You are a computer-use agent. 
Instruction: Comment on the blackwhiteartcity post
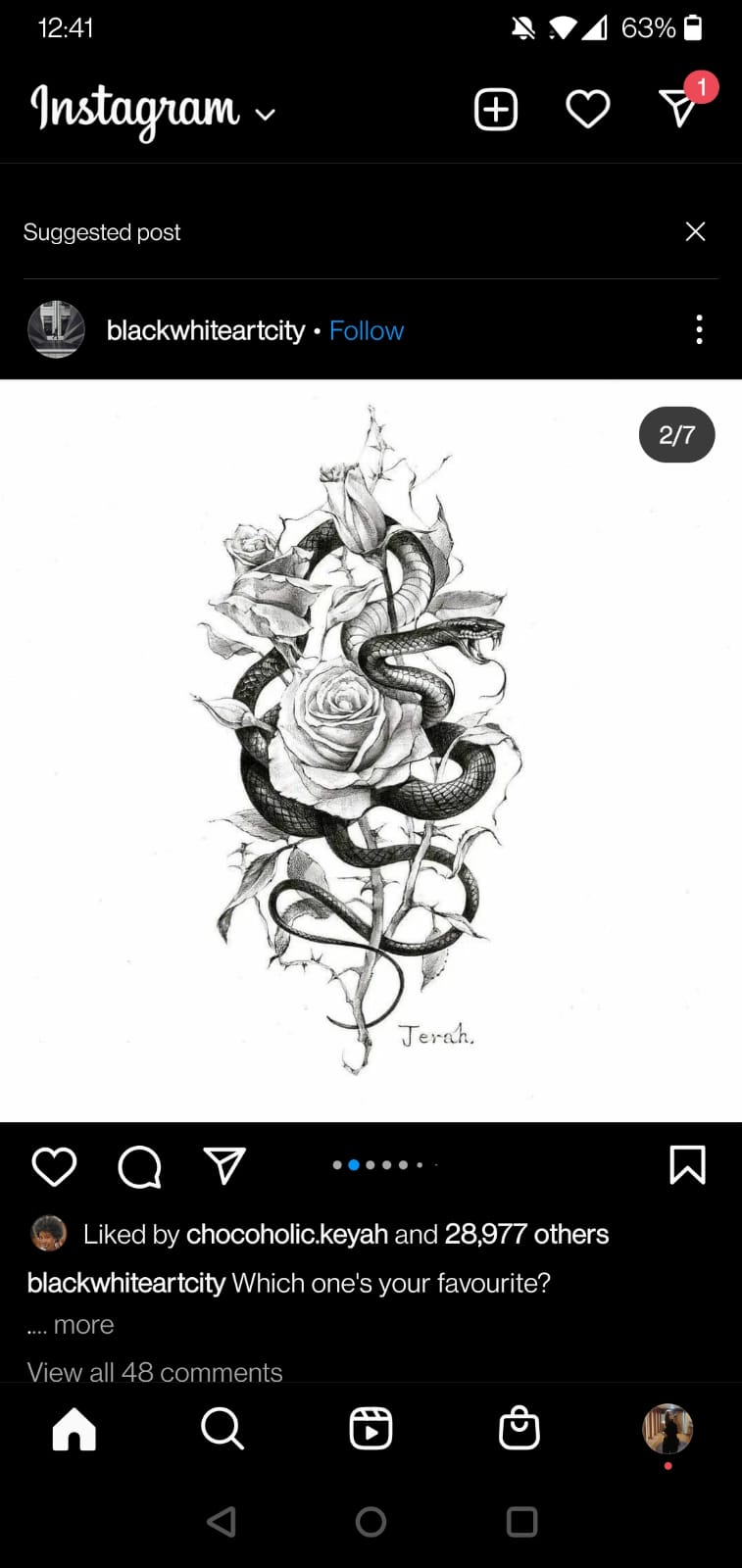(139, 1166)
